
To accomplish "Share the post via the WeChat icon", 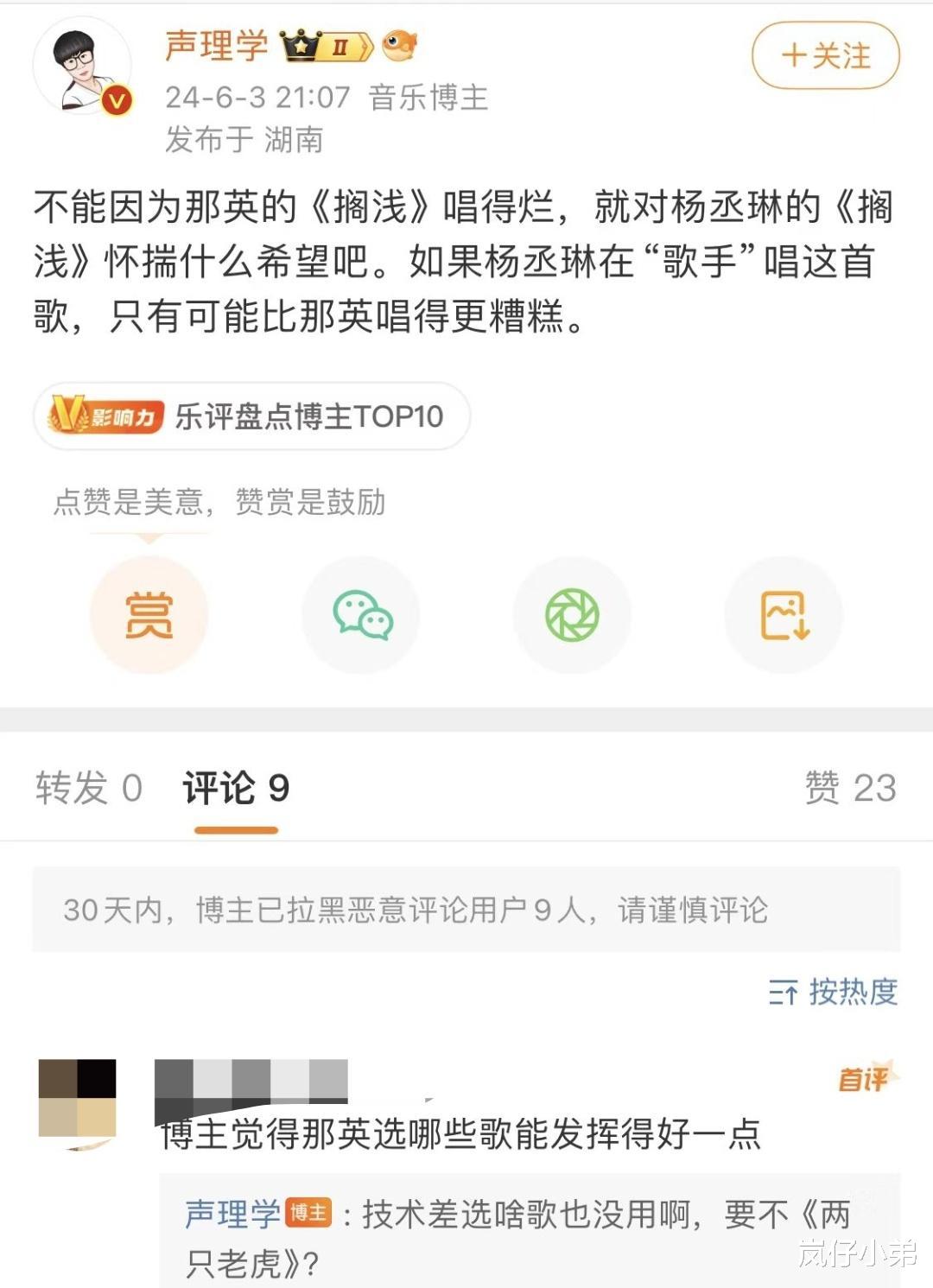I will pyautogui.click(x=361, y=613).
